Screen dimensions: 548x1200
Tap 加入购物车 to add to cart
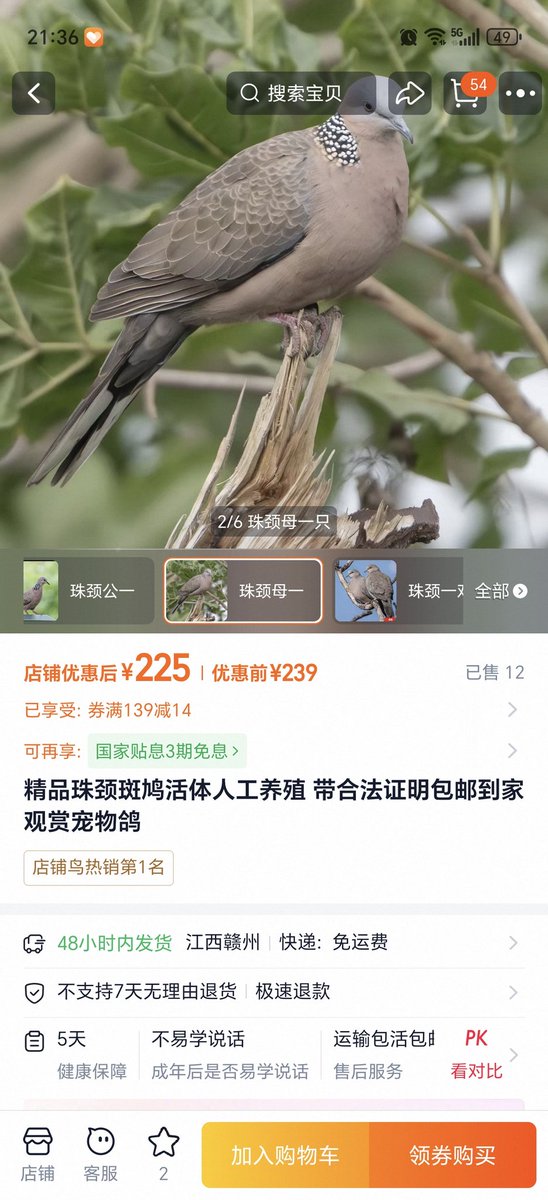(285, 1155)
